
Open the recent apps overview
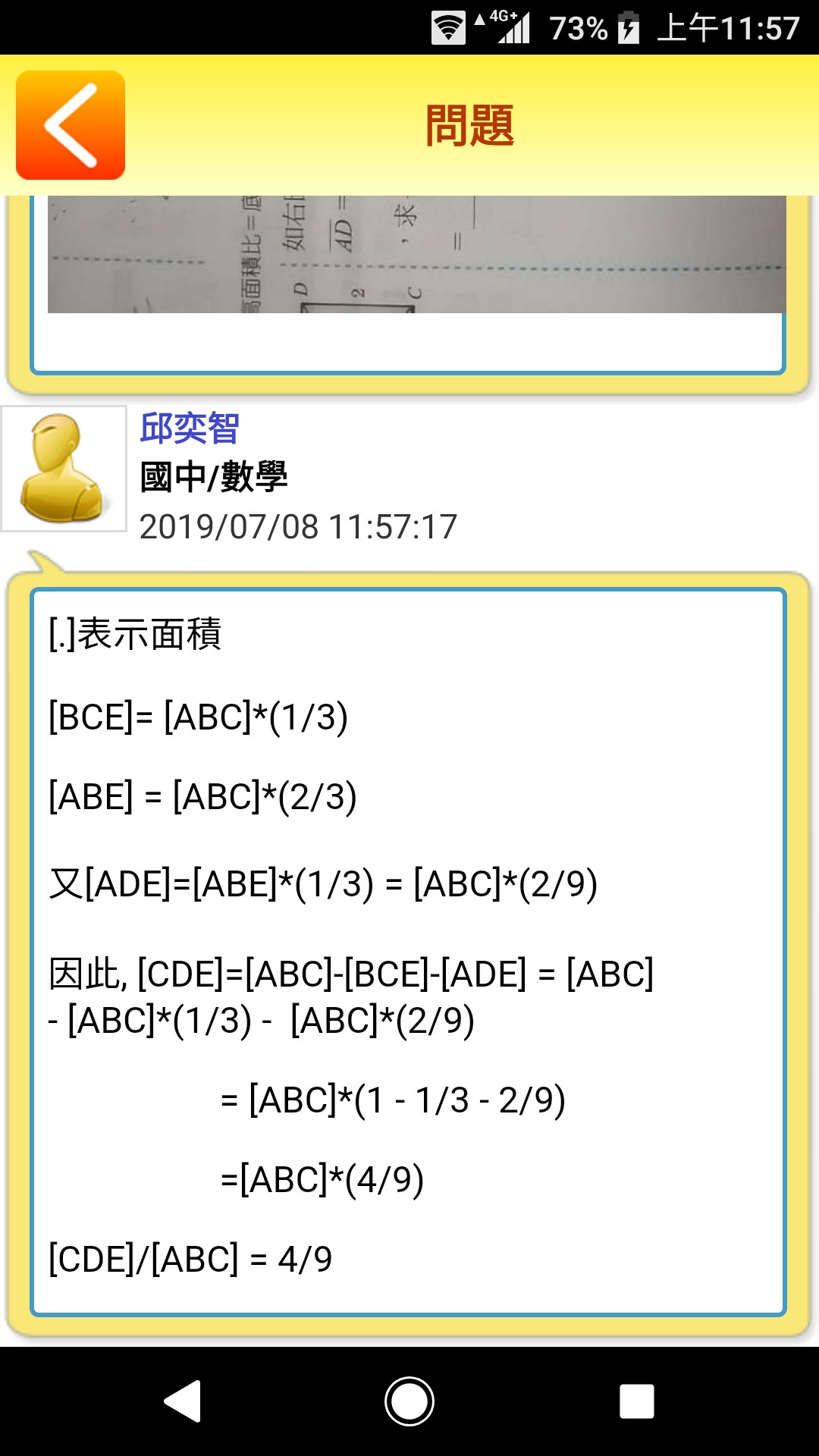click(636, 1401)
